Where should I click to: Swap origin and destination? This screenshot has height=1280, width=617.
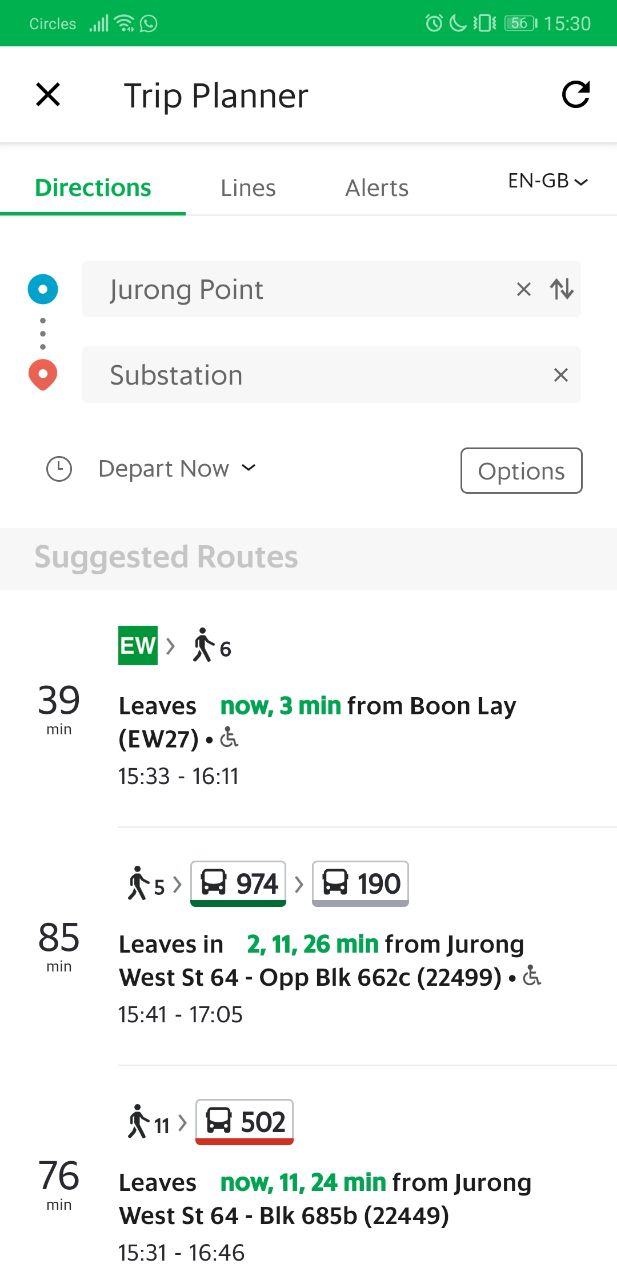pyautogui.click(x=562, y=290)
